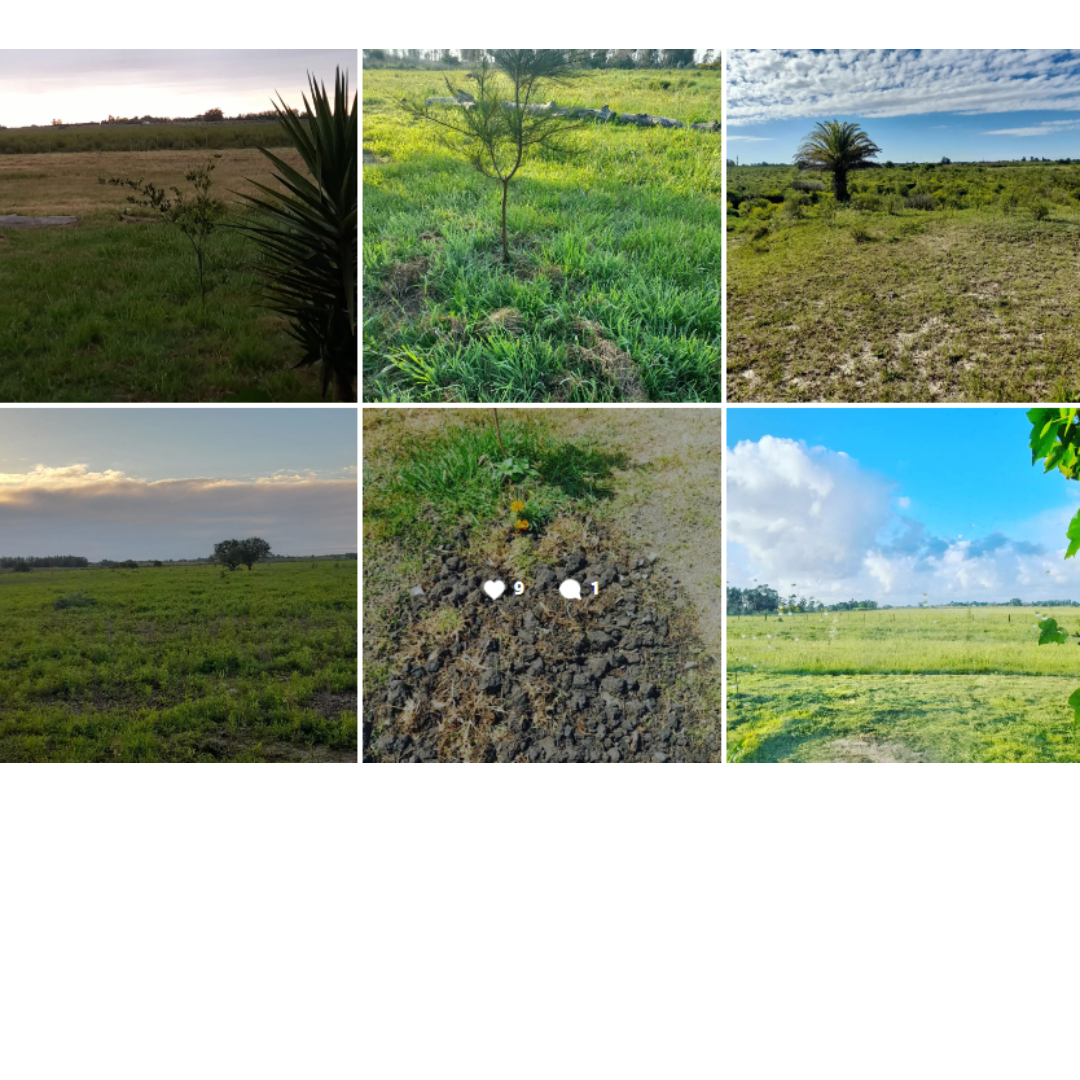Open the sunset post with the yucca plant
The width and height of the screenshot is (1080, 1080).
[x=178, y=225]
